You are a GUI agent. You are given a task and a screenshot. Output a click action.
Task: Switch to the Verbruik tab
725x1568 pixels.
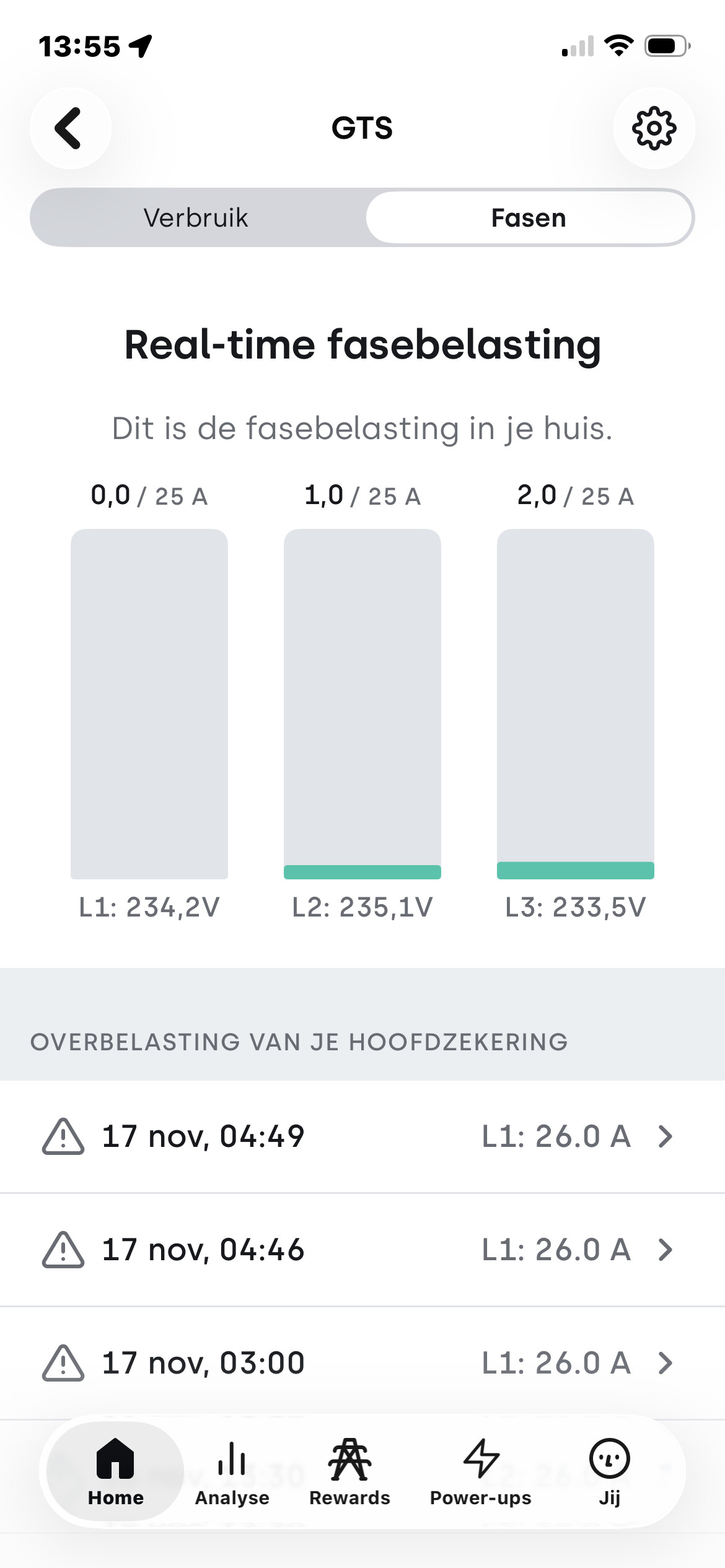click(196, 218)
